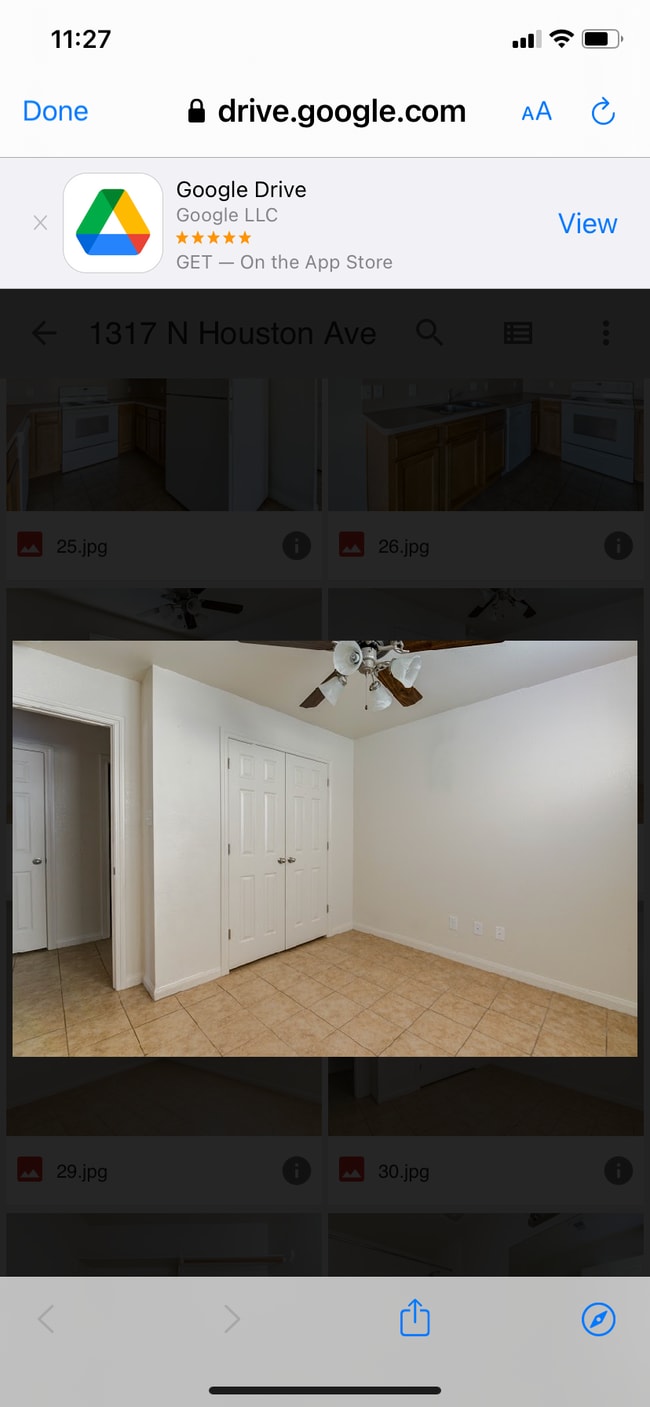
Task: Switch to list layout view
Action: (x=518, y=333)
